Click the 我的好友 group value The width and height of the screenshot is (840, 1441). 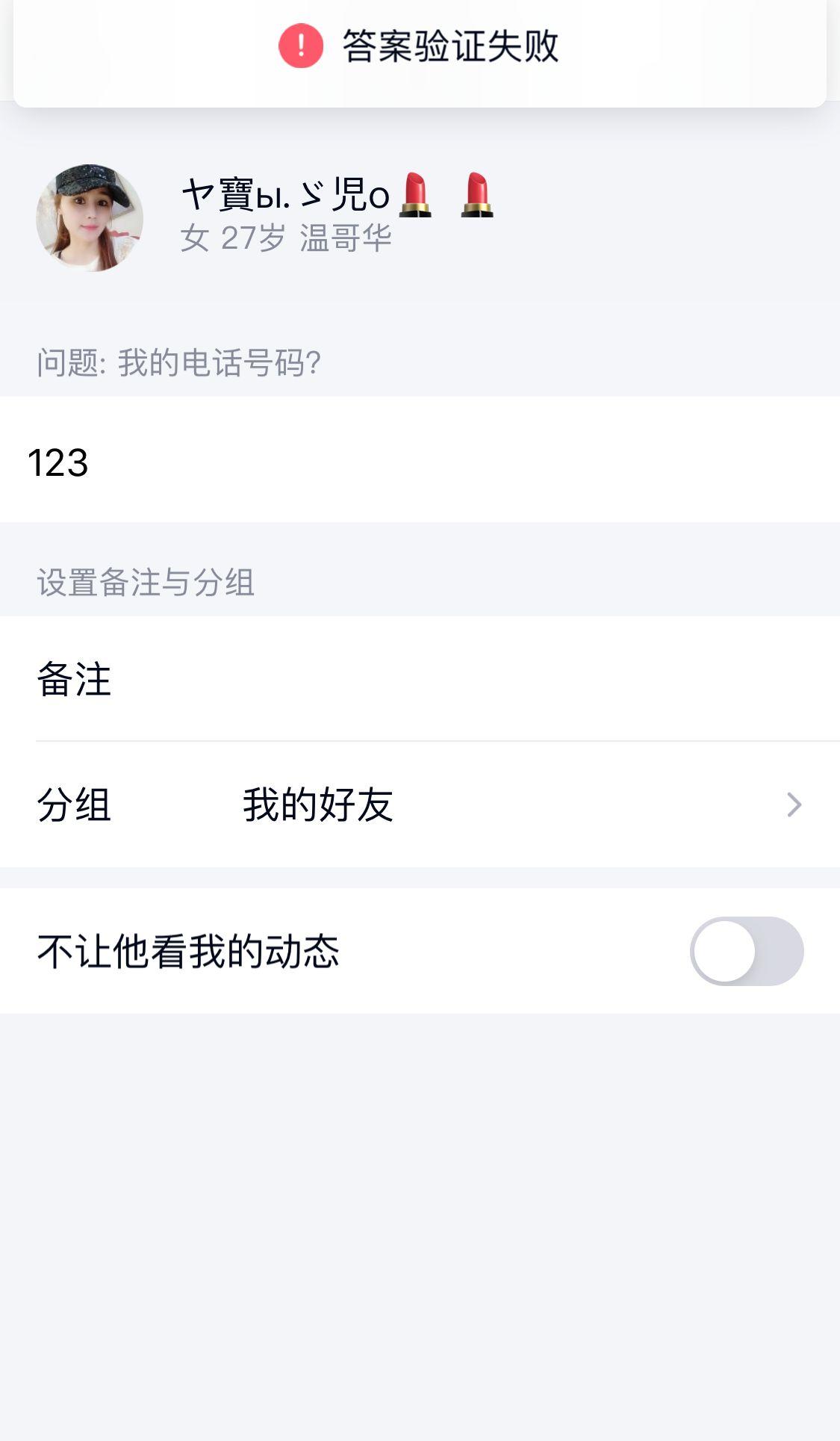click(x=317, y=805)
